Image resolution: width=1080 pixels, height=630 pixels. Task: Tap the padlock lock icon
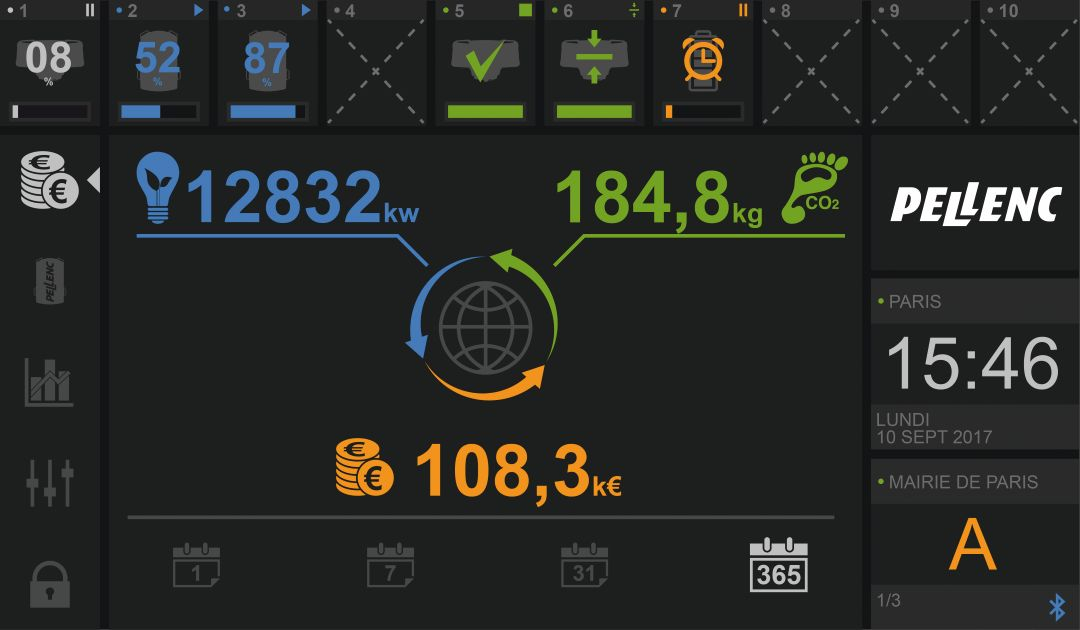click(x=50, y=585)
